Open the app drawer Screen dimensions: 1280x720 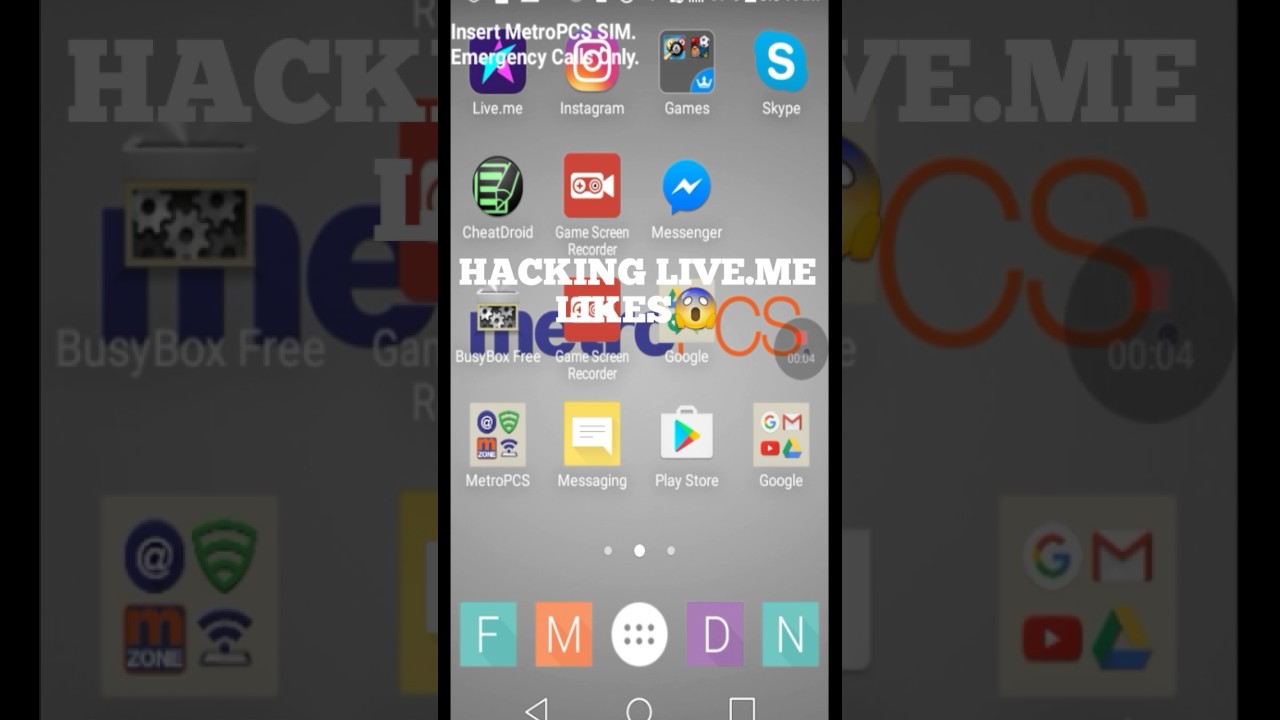(639, 634)
